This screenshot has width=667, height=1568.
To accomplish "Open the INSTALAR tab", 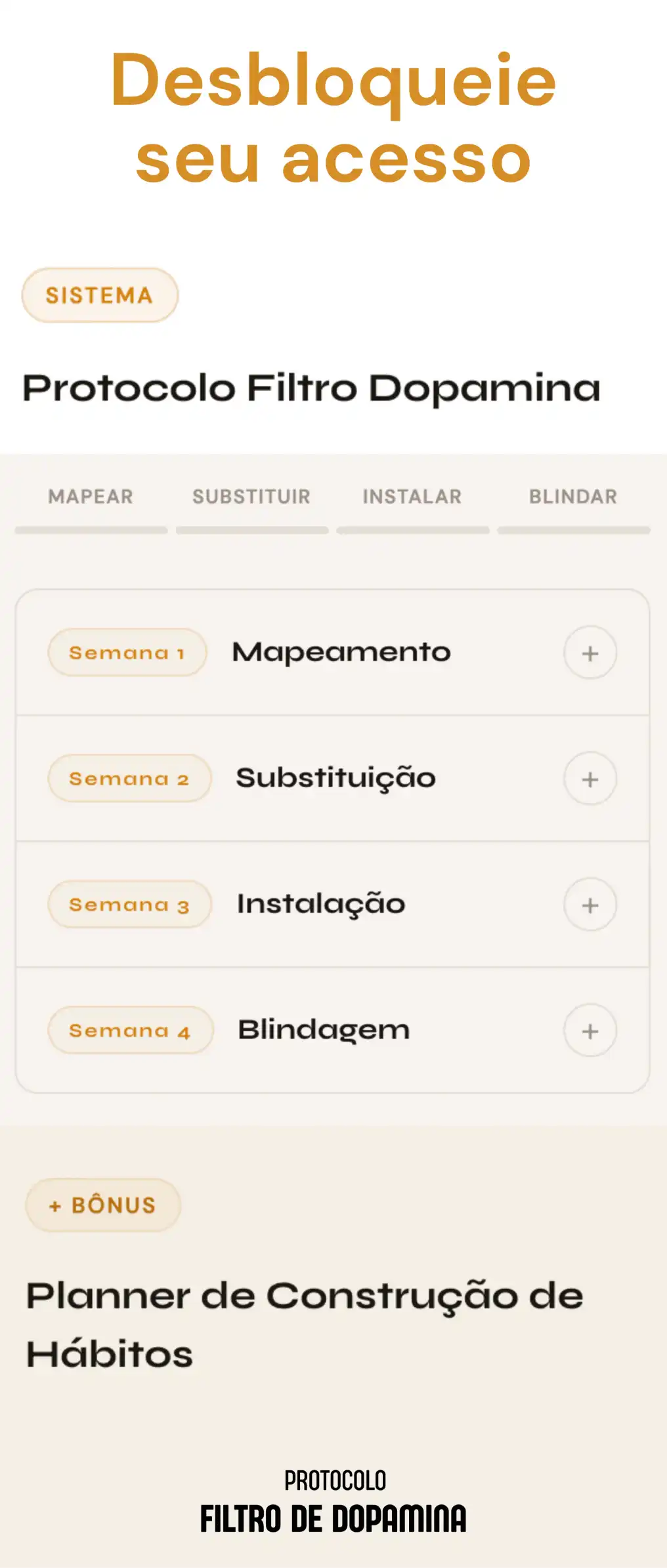I will (x=412, y=497).
